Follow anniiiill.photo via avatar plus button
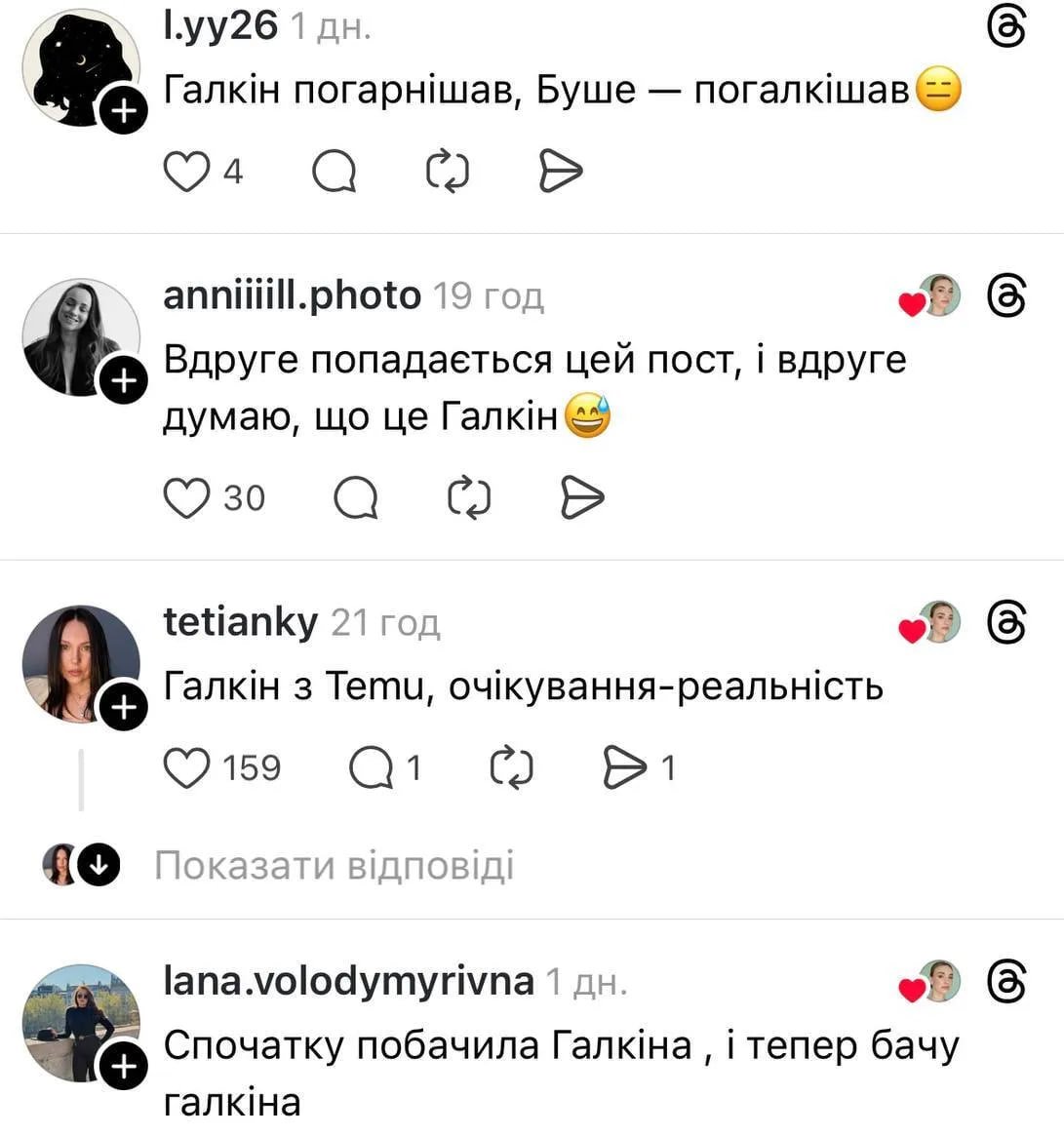The image size is (1064, 1136). coord(123,382)
